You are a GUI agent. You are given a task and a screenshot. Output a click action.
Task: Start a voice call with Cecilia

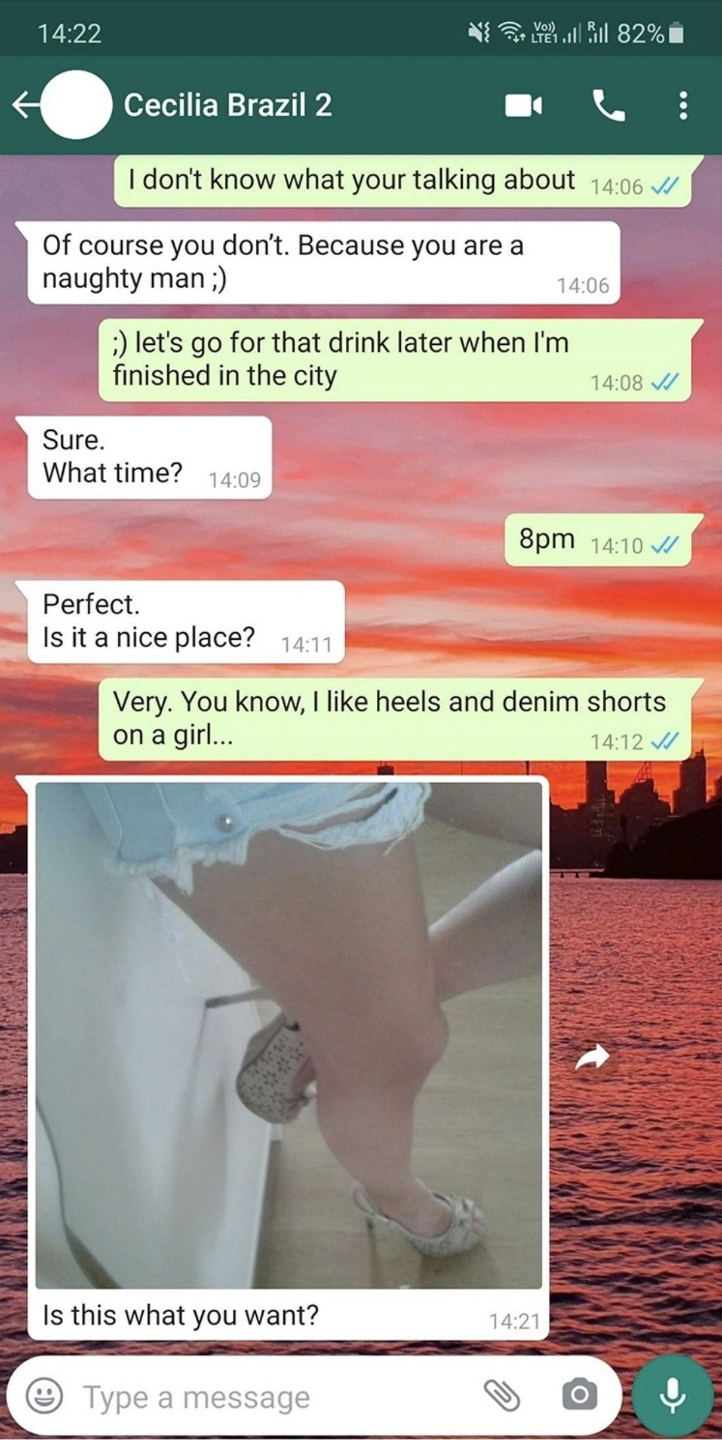click(x=608, y=105)
